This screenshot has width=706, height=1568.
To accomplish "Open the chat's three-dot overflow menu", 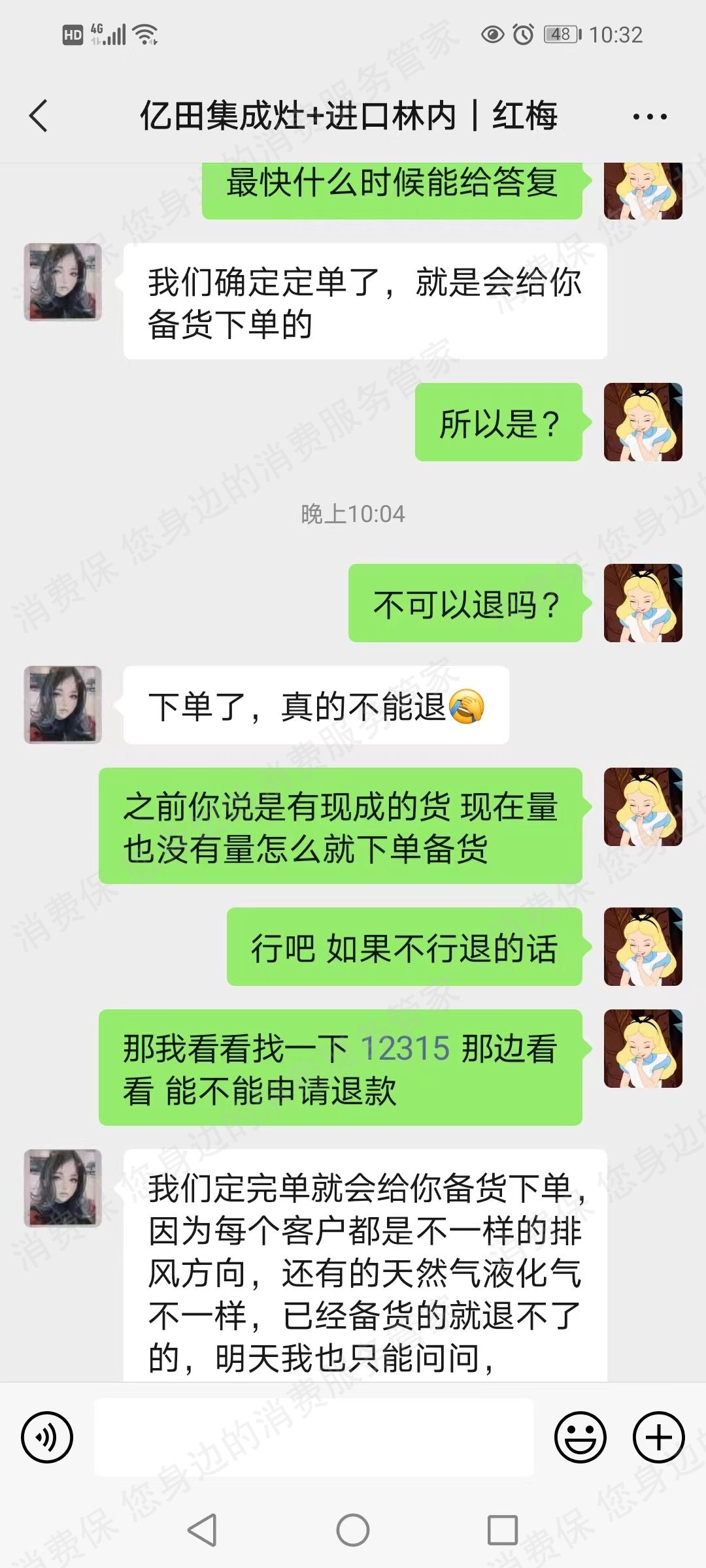I will pos(649,117).
